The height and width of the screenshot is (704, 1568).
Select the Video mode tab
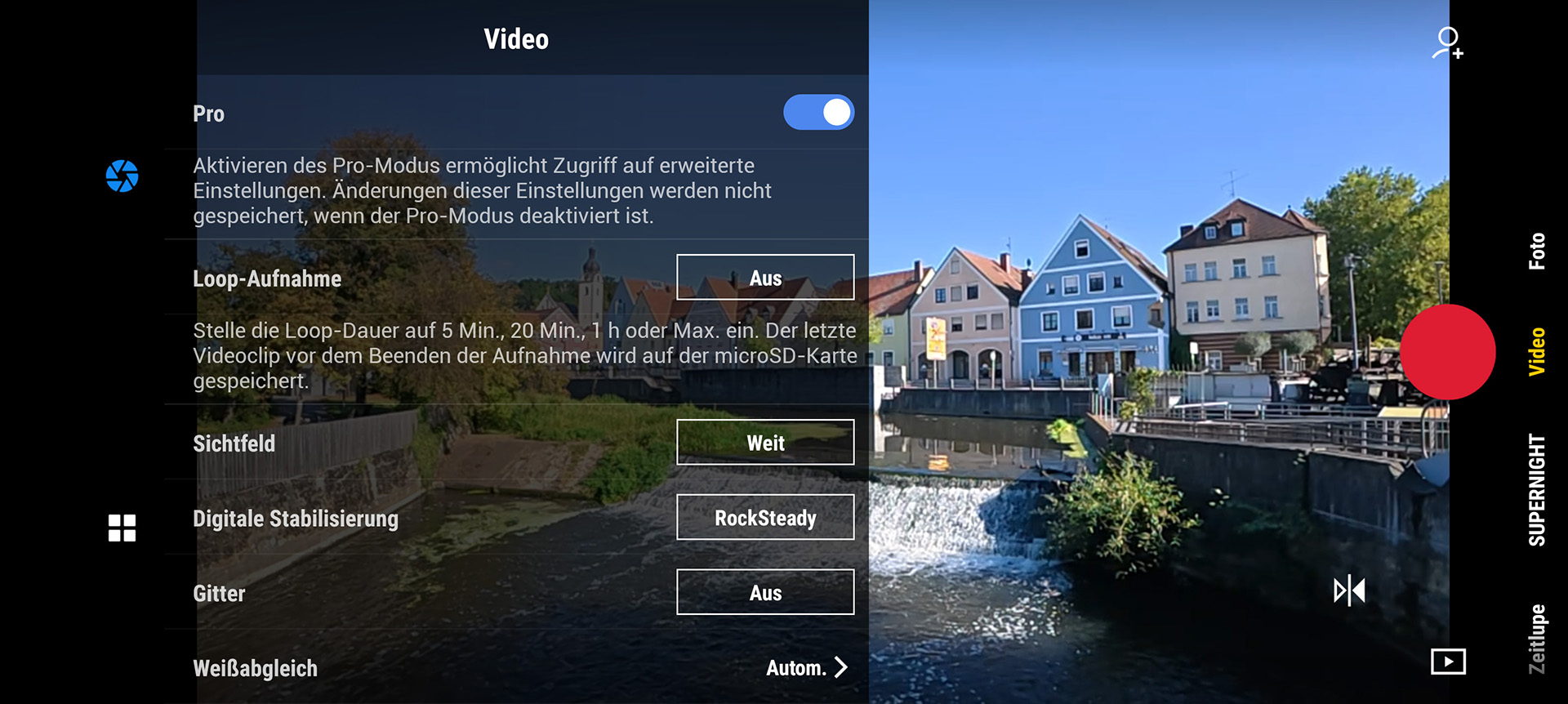pos(1536,351)
